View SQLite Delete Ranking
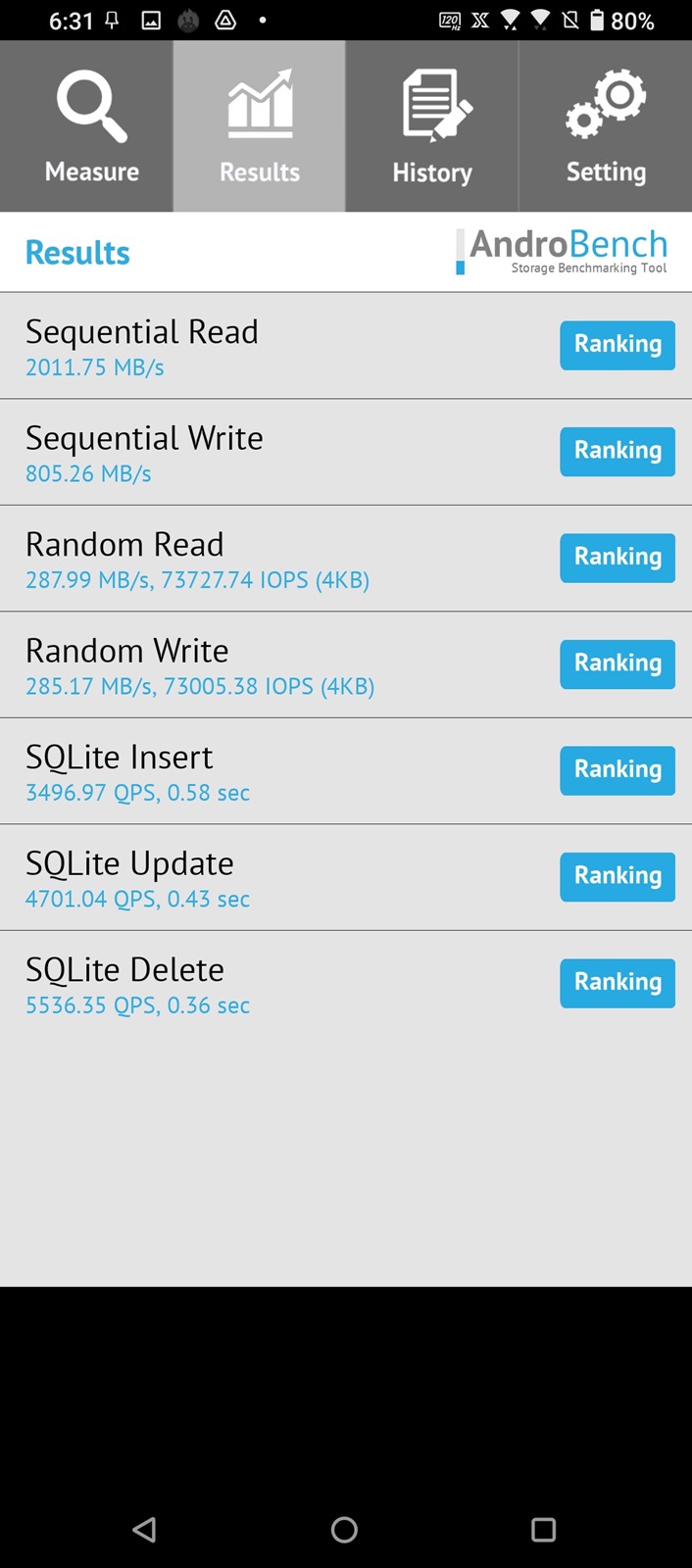Viewport: 692px width, 1568px height. click(x=617, y=983)
